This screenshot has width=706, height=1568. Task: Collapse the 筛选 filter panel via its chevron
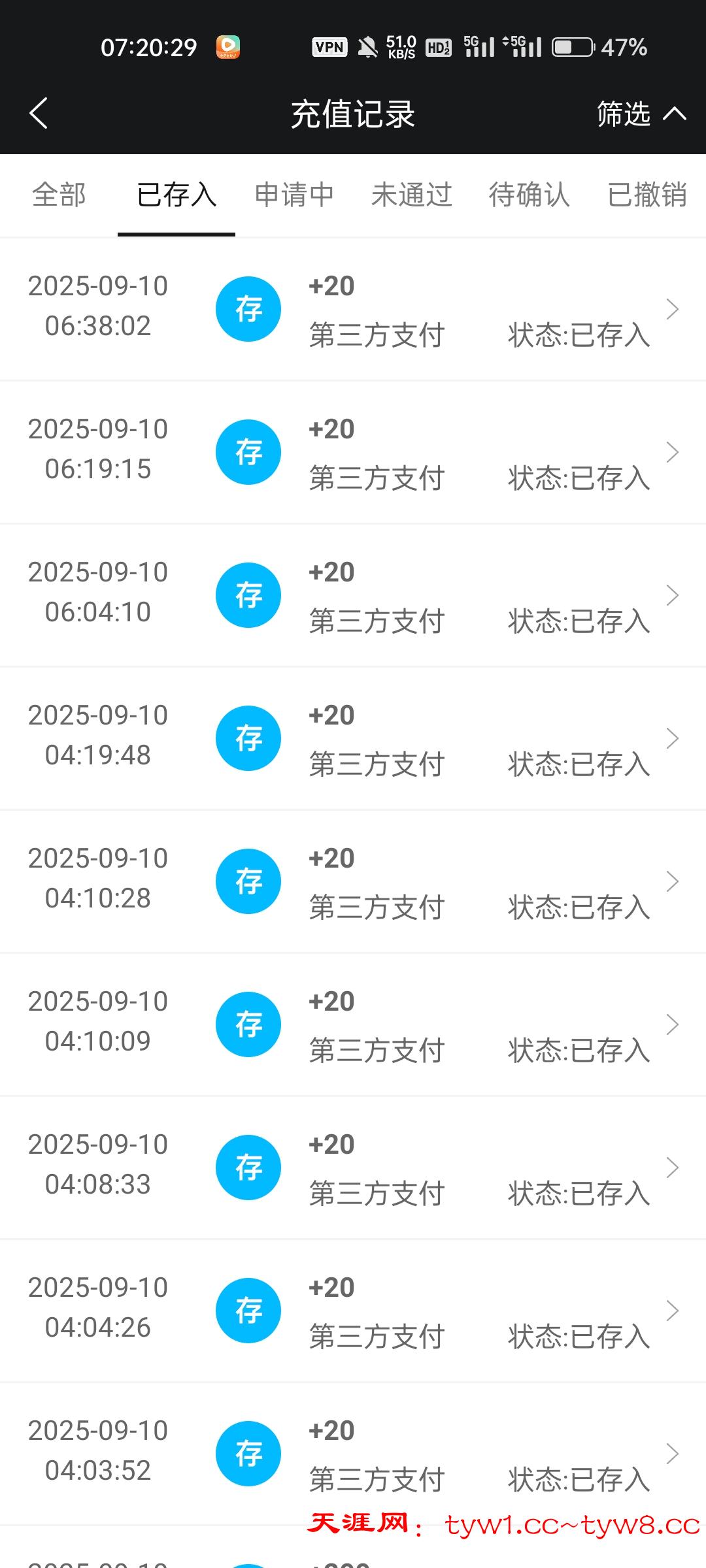tap(675, 112)
